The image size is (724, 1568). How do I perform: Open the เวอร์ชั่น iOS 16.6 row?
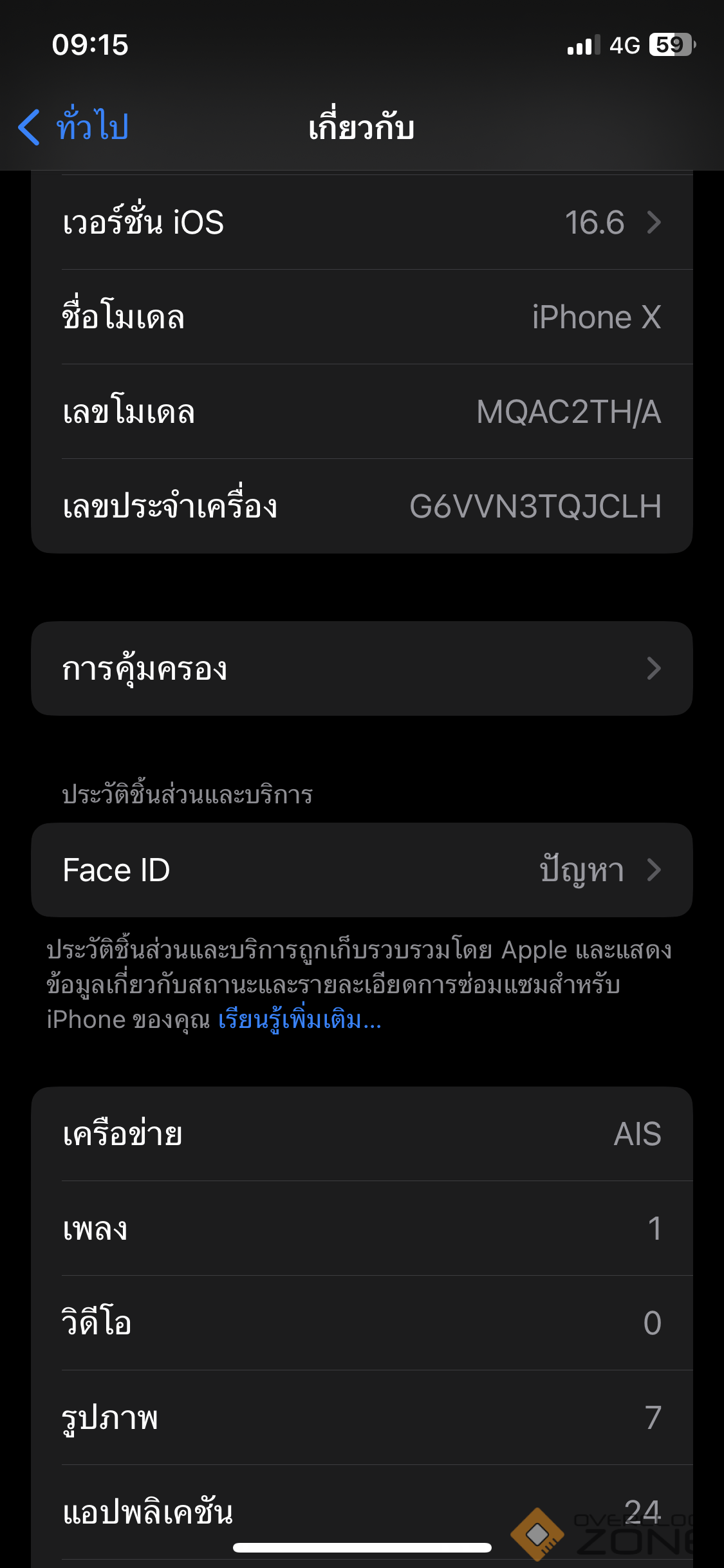[362, 223]
